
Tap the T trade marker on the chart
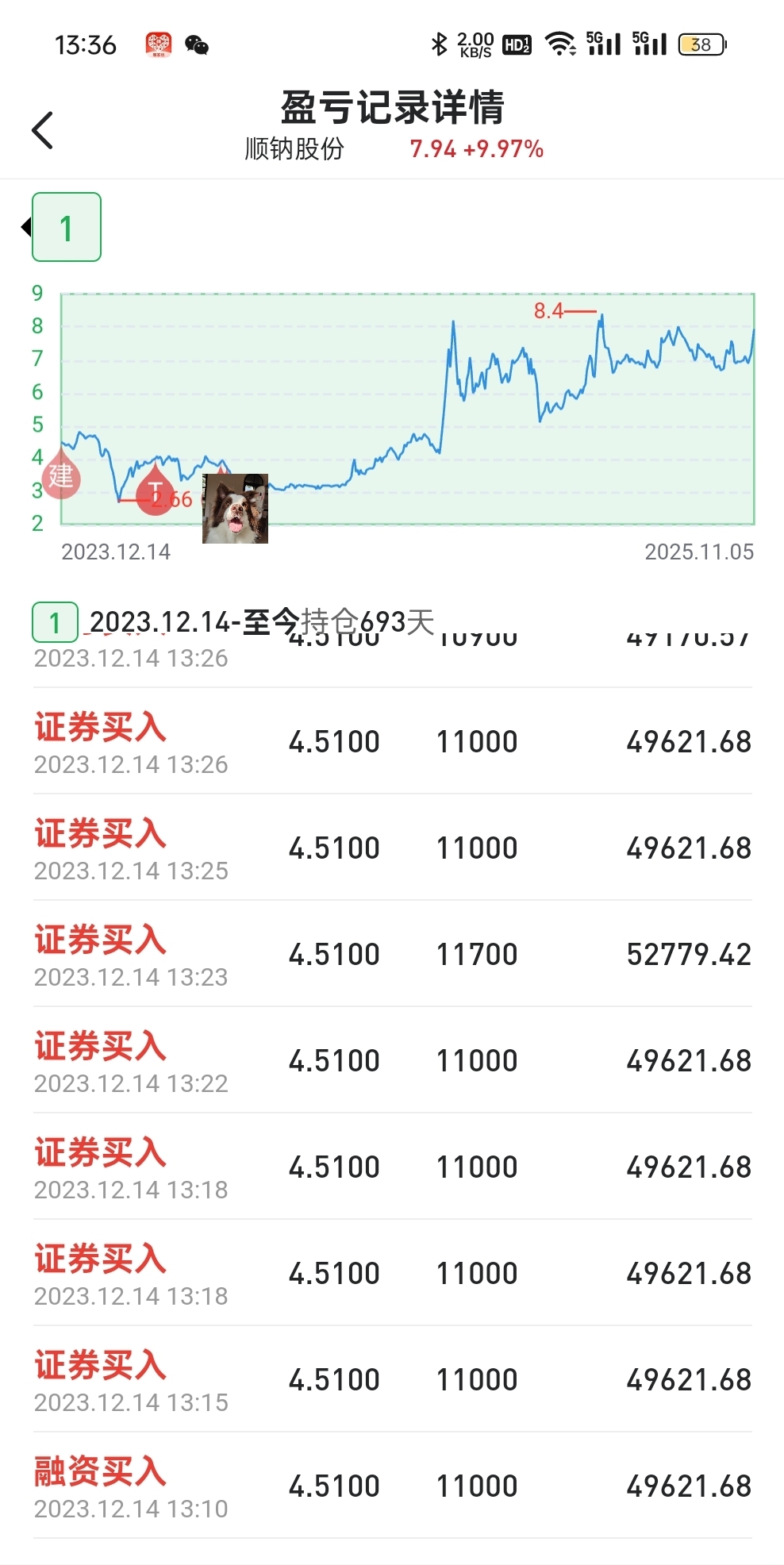pyautogui.click(x=155, y=493)
